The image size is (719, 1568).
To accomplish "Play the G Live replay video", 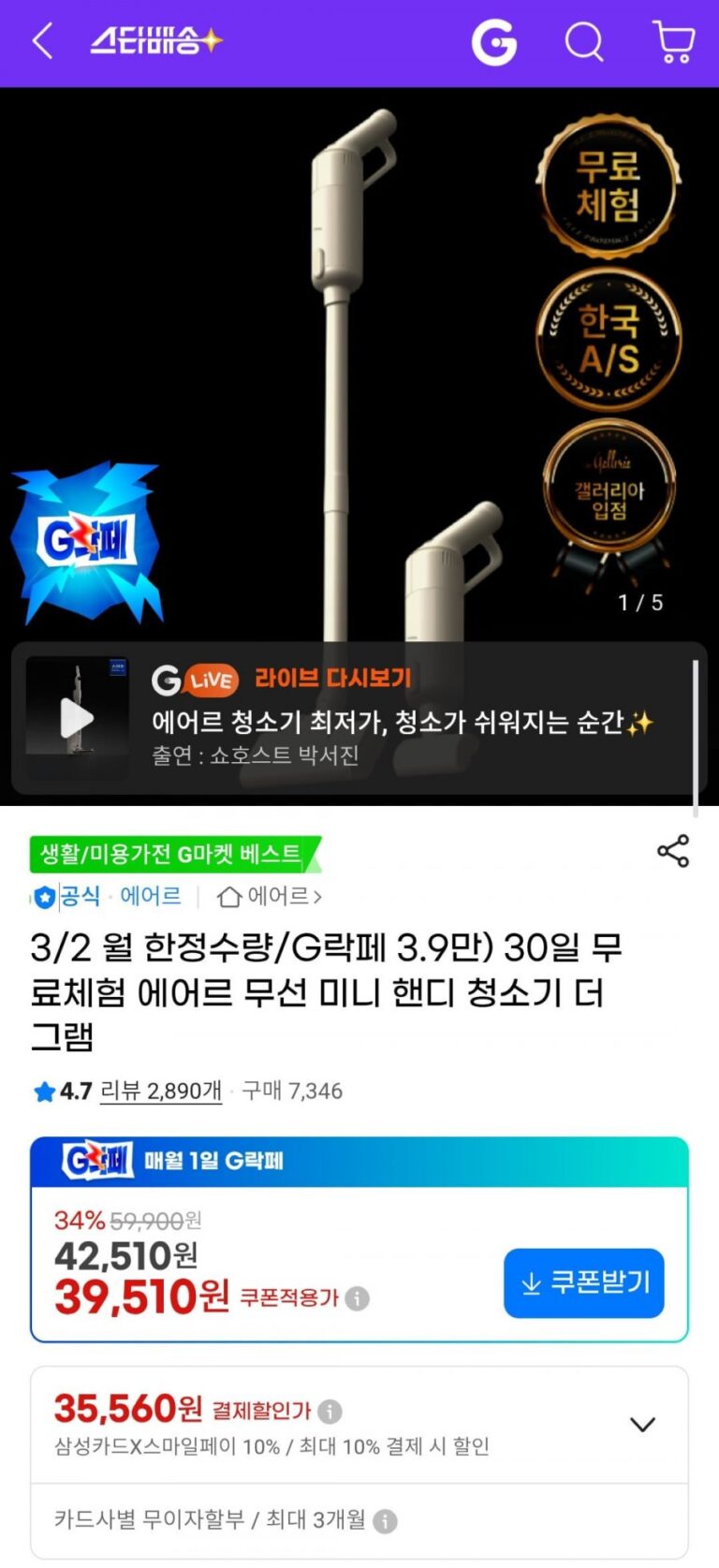I will [77, 719].
